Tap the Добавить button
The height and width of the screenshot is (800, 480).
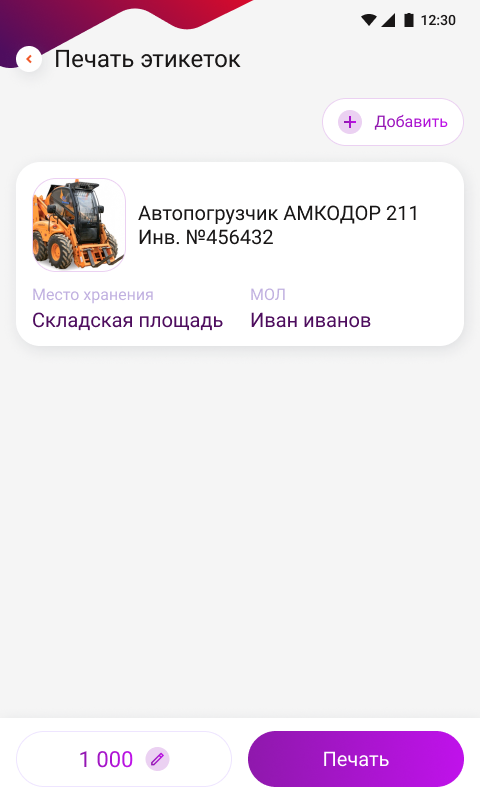coord(393,122)
